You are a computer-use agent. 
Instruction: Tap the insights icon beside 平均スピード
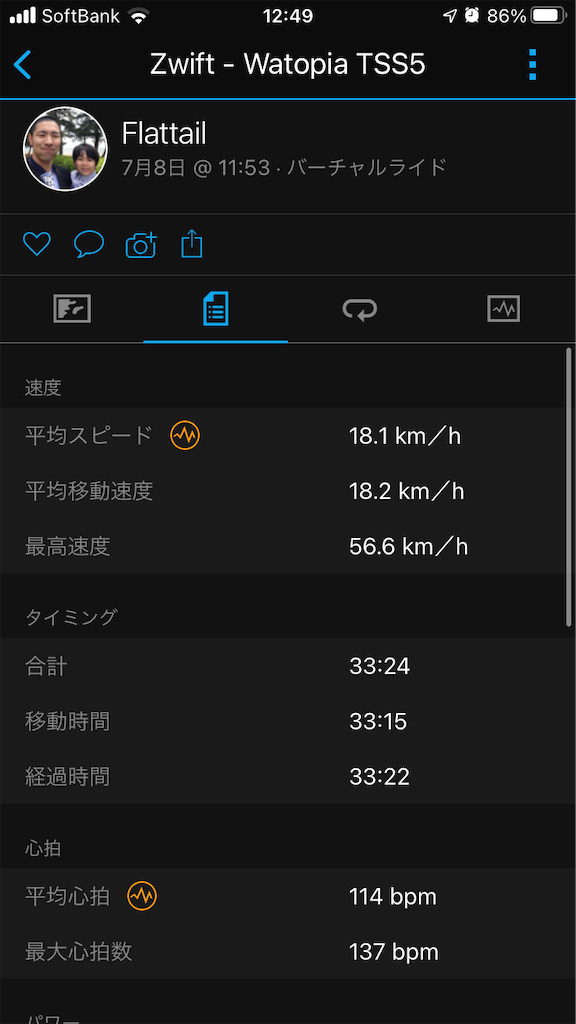click(x=185, y=436)
